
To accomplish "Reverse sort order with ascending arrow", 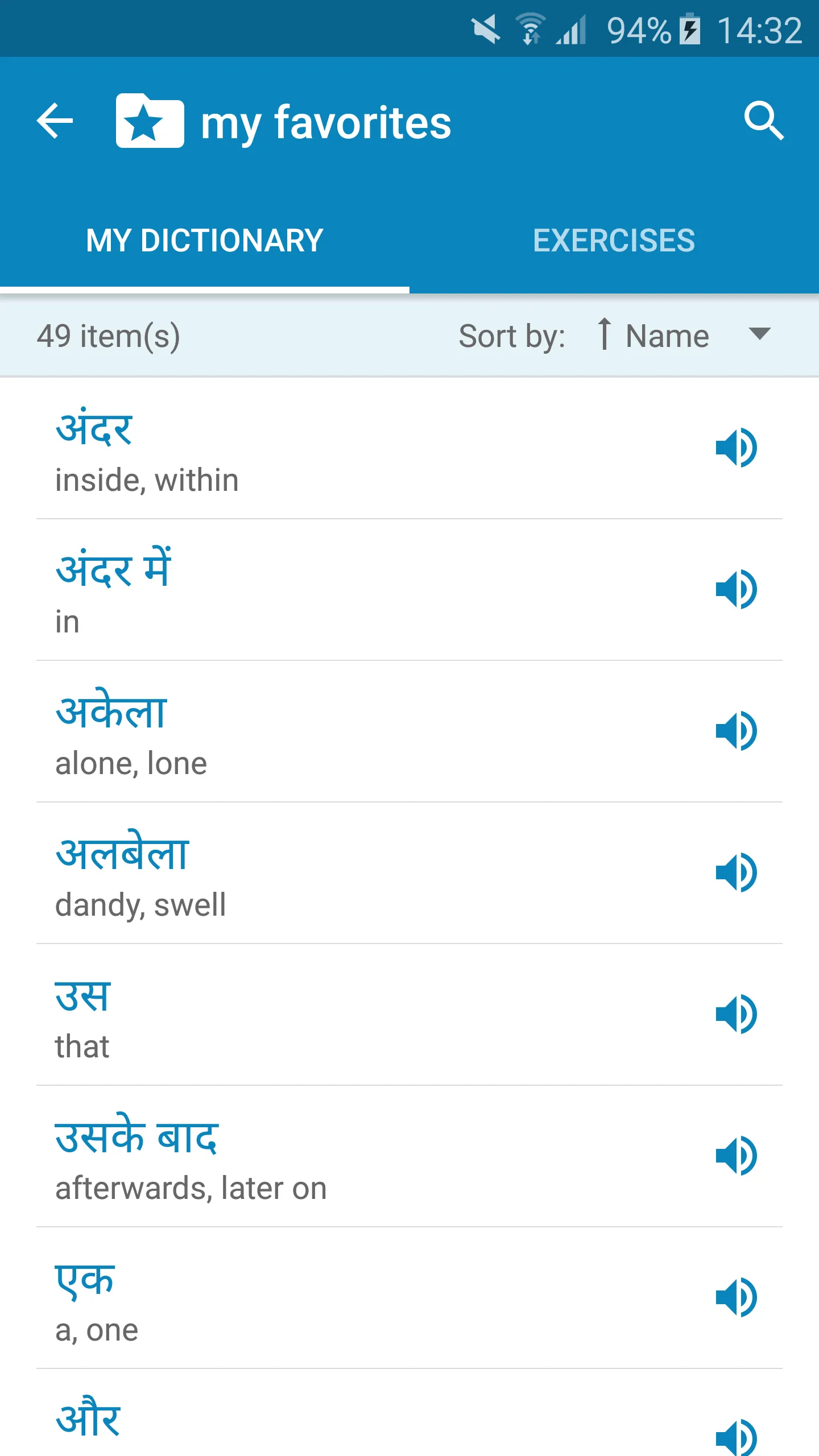I will pos(605,335).
